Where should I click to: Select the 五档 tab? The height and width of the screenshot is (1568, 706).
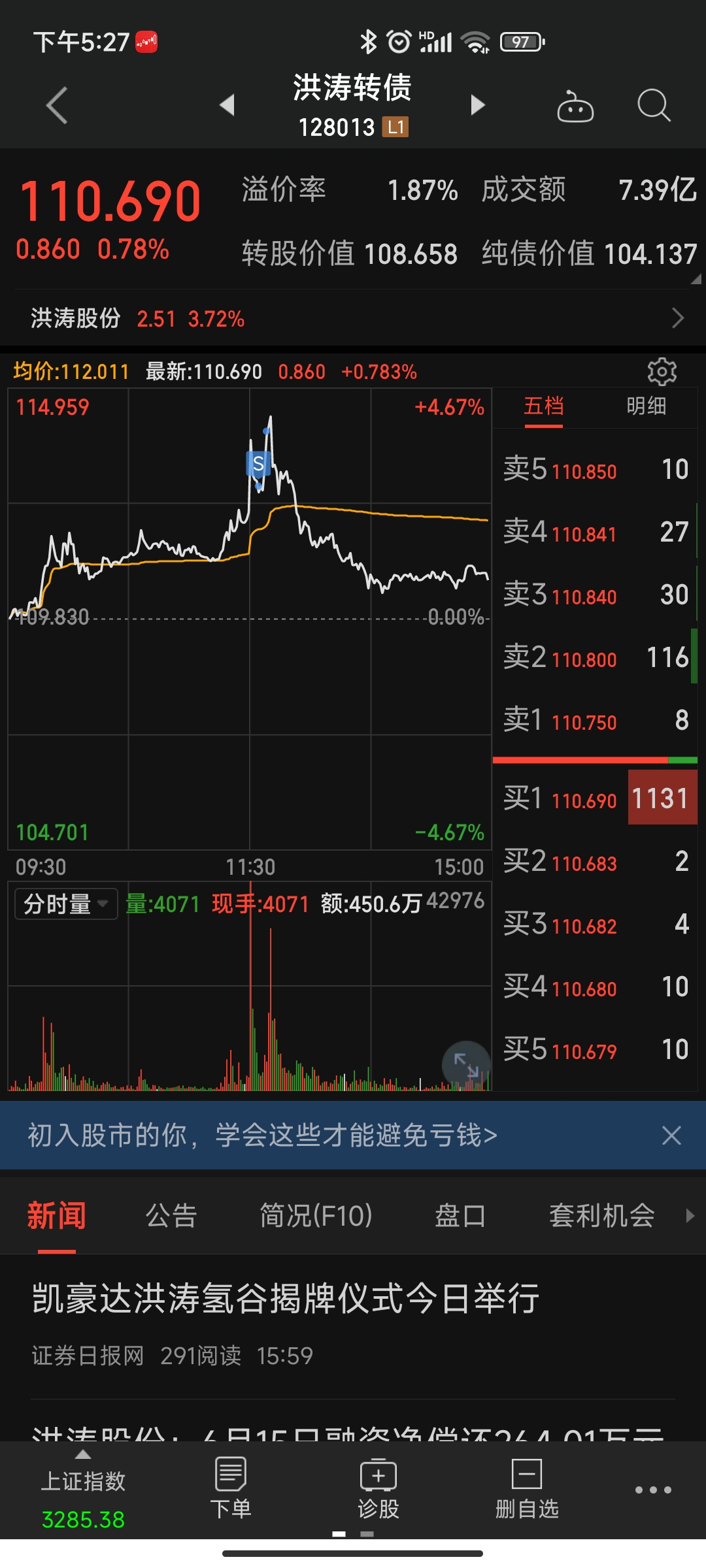coord(543,406)
